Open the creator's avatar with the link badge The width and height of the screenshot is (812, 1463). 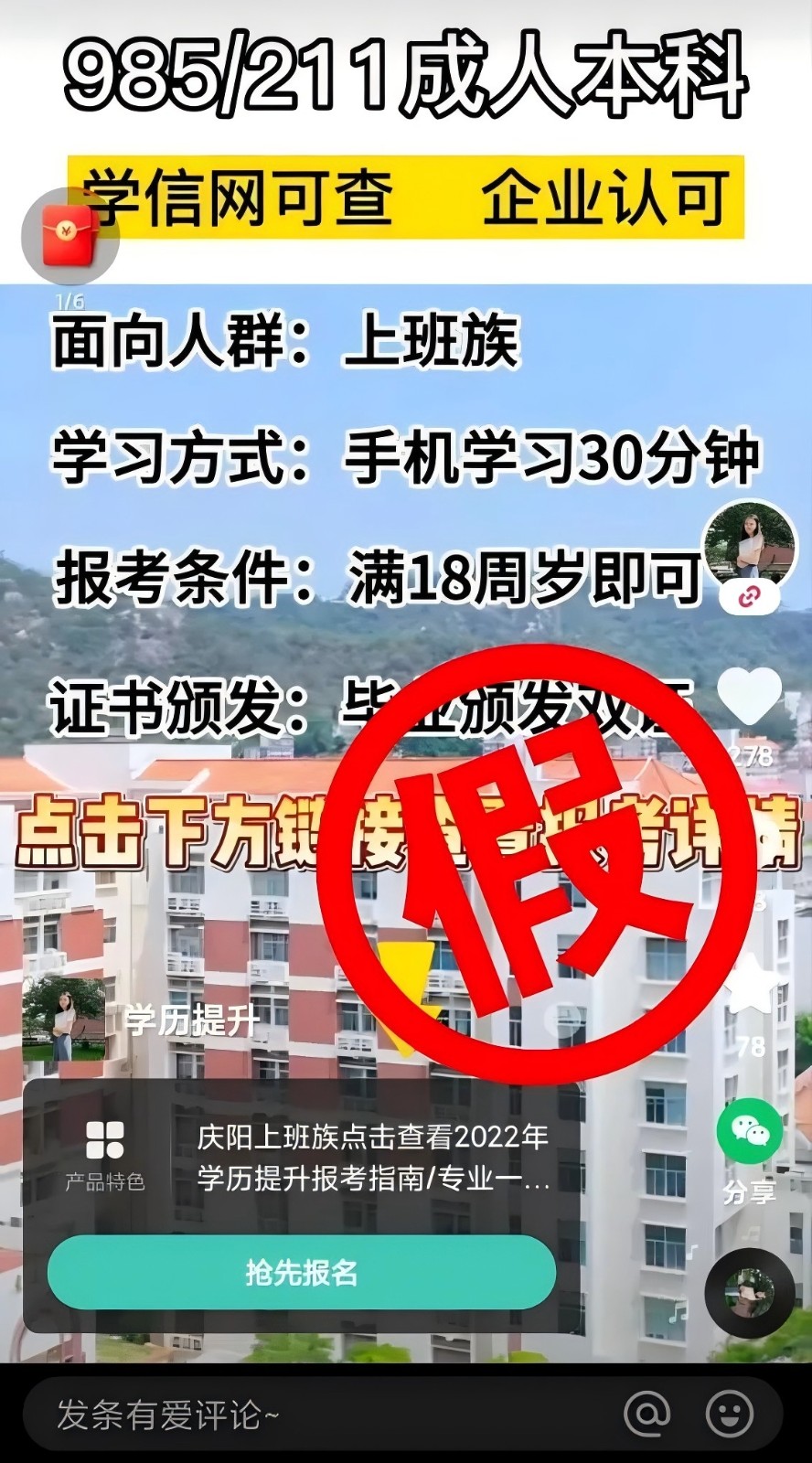click(749, 546)
